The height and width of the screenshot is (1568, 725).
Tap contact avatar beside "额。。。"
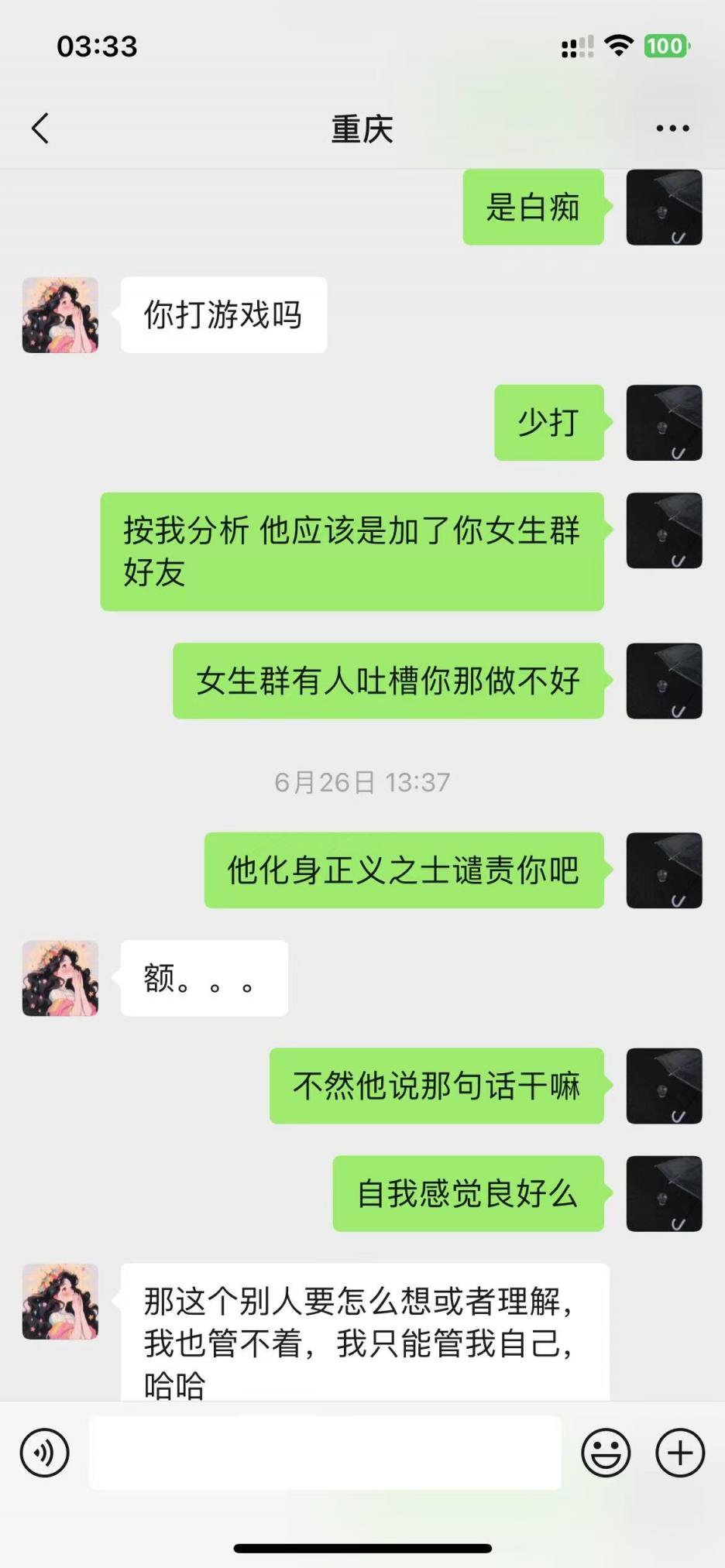(x=60, y=978)
